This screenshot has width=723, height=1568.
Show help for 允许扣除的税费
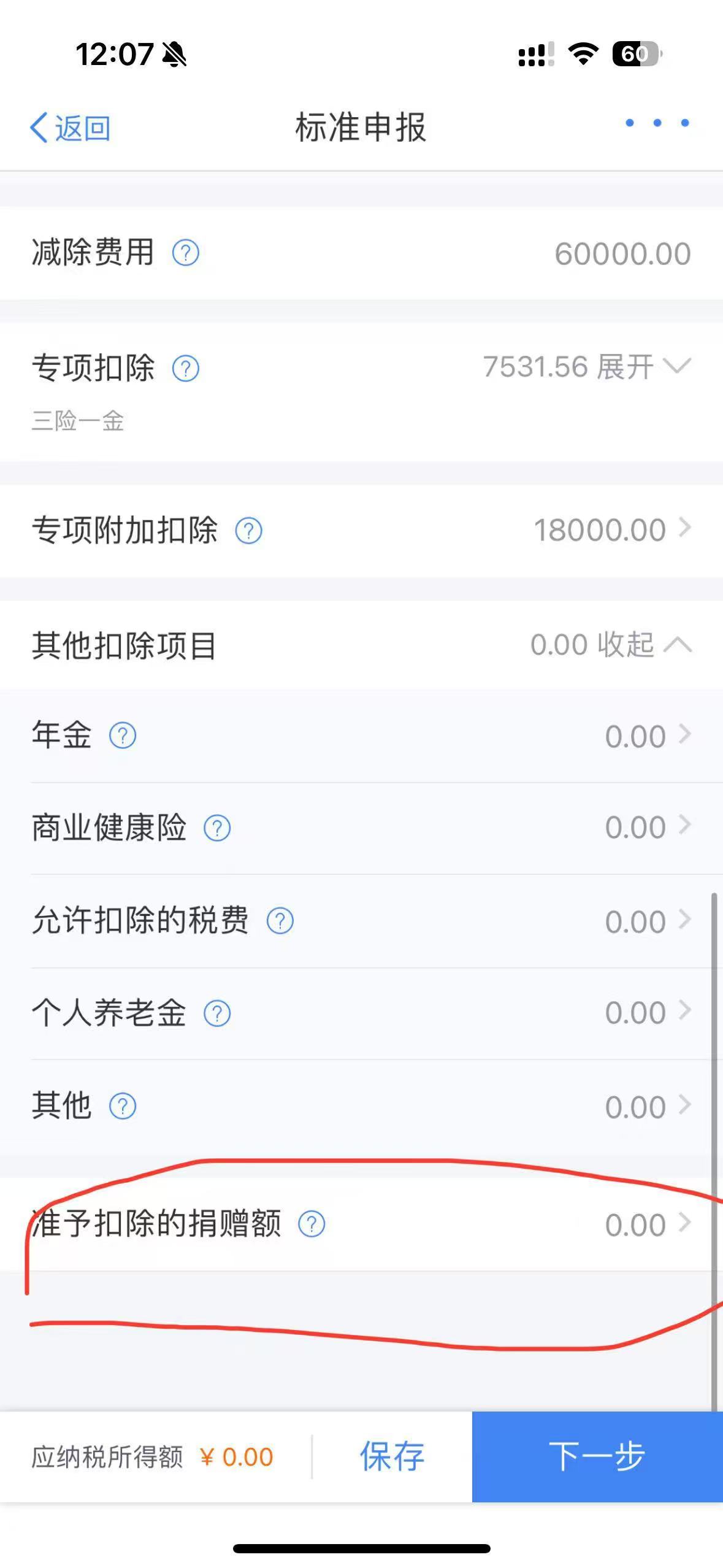click(x=280, y=921)
